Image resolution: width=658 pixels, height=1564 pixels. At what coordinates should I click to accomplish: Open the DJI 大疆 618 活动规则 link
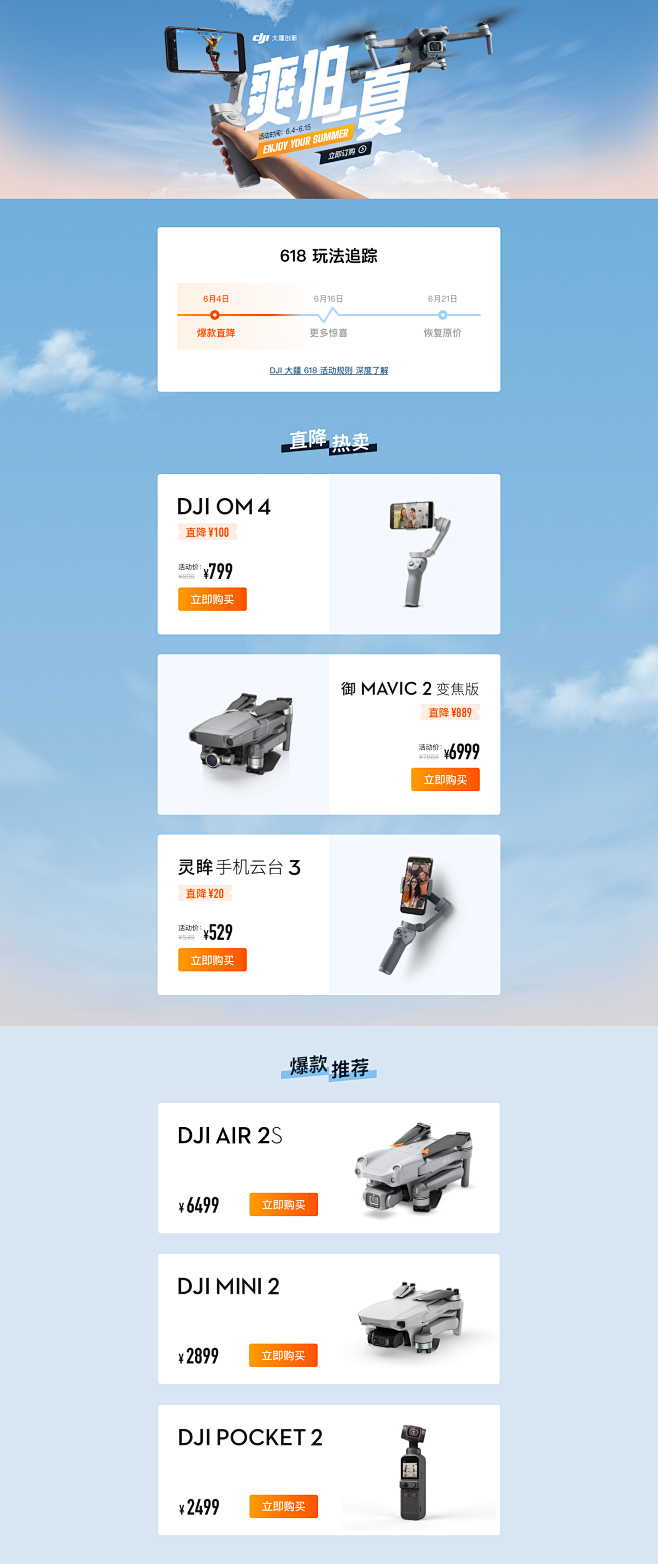(328, 371)
